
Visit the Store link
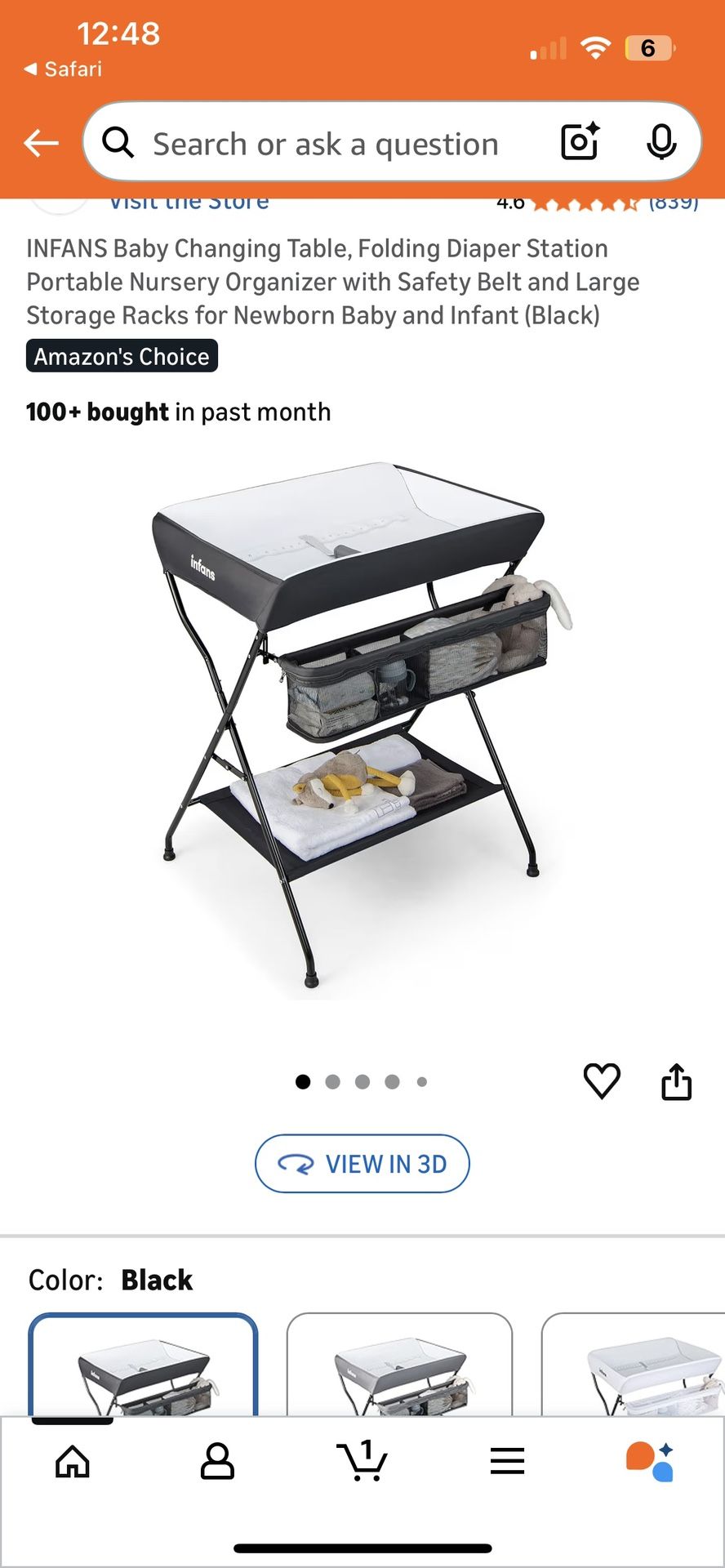[x=188, y=202]
